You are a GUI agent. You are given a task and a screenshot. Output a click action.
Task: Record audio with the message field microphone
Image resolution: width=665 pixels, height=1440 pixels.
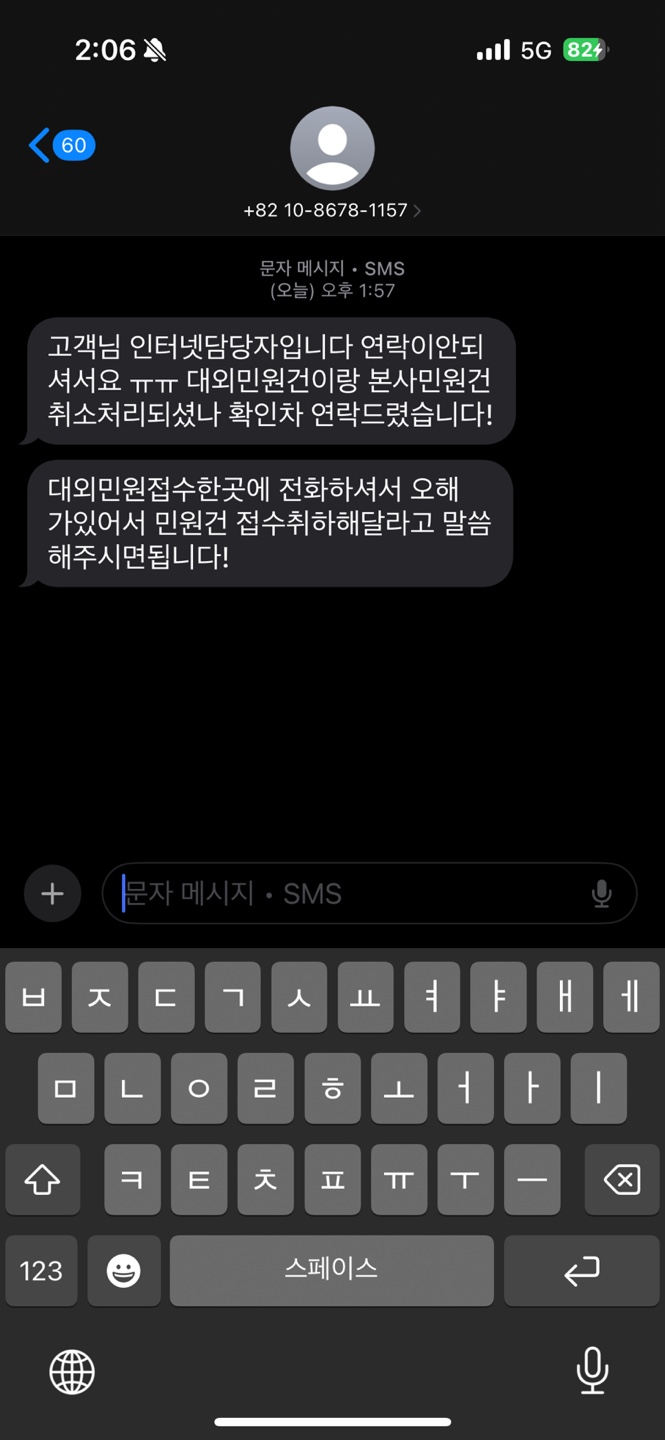[x=601, y=893]
